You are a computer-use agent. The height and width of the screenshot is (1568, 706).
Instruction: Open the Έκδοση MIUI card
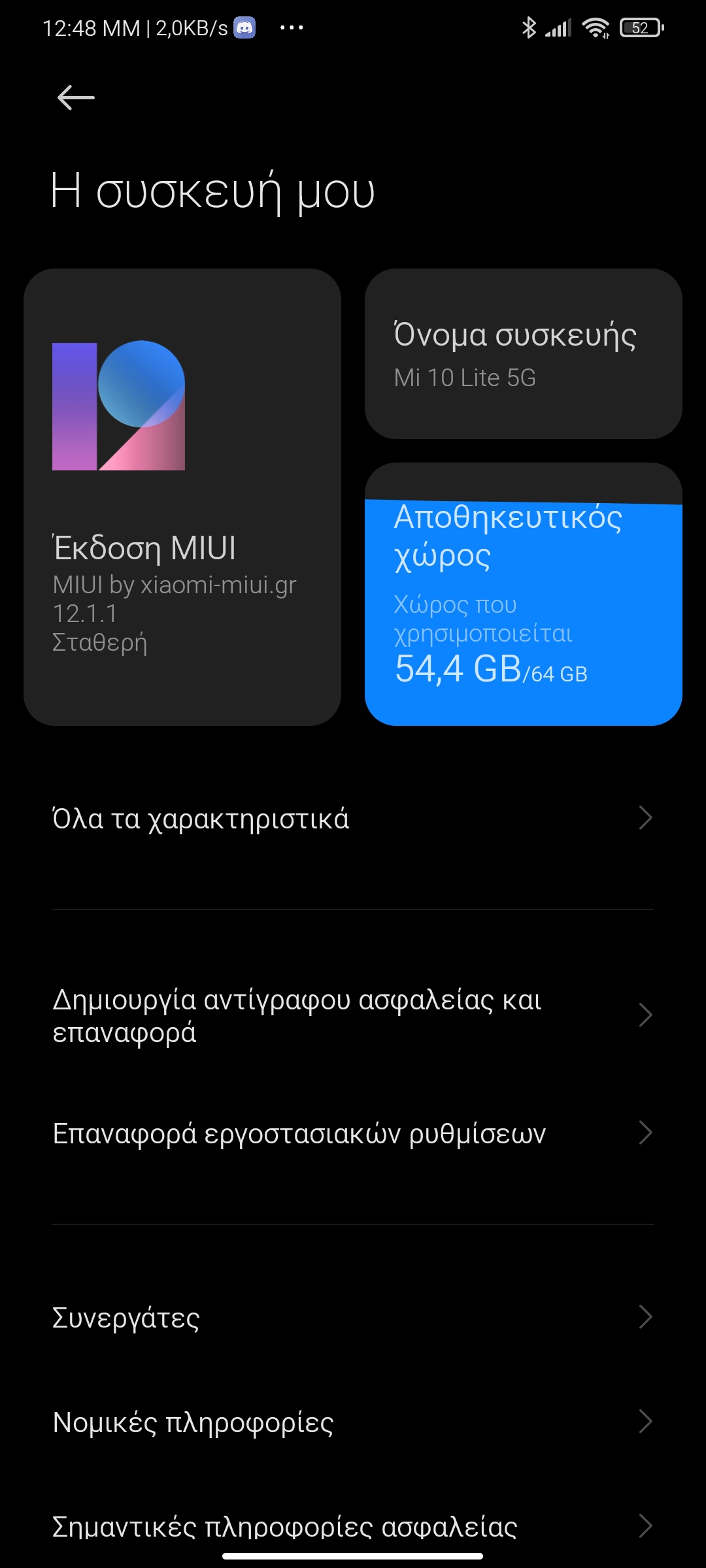pyautogui.click(x=182, y=497)
